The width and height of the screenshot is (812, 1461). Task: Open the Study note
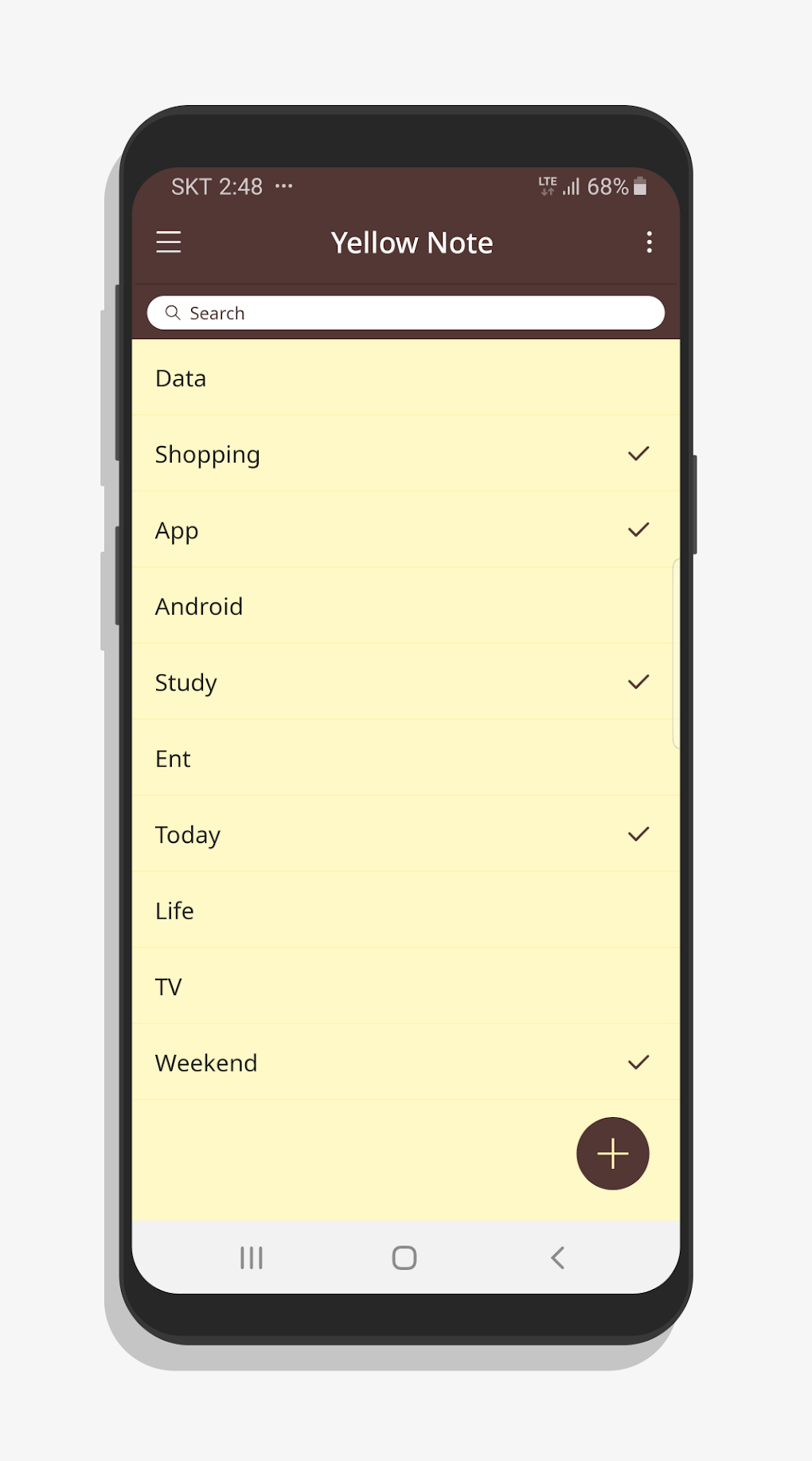pyautogui.click(x=406, y=682)
